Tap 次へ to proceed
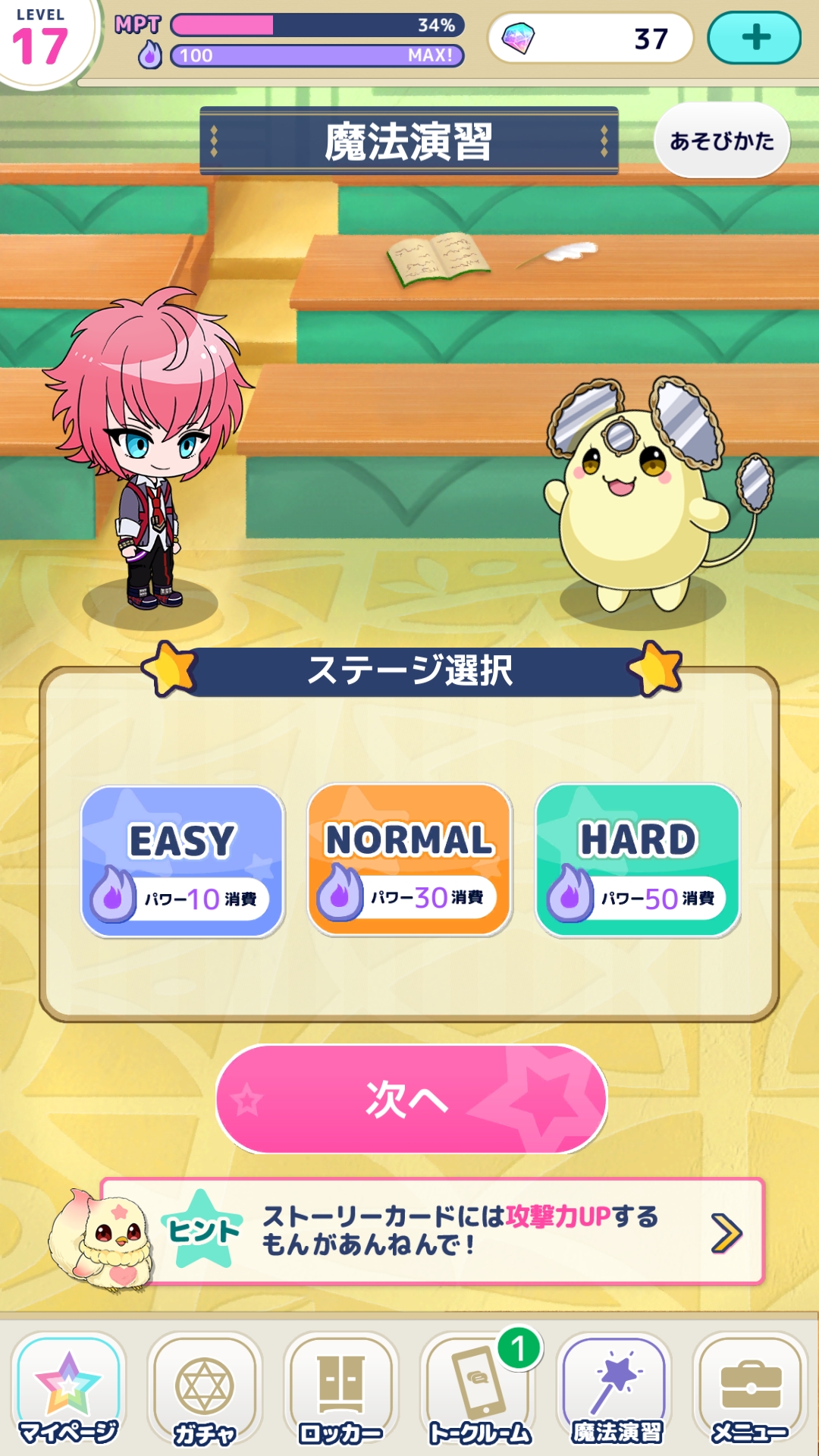 coord(411,1099)
